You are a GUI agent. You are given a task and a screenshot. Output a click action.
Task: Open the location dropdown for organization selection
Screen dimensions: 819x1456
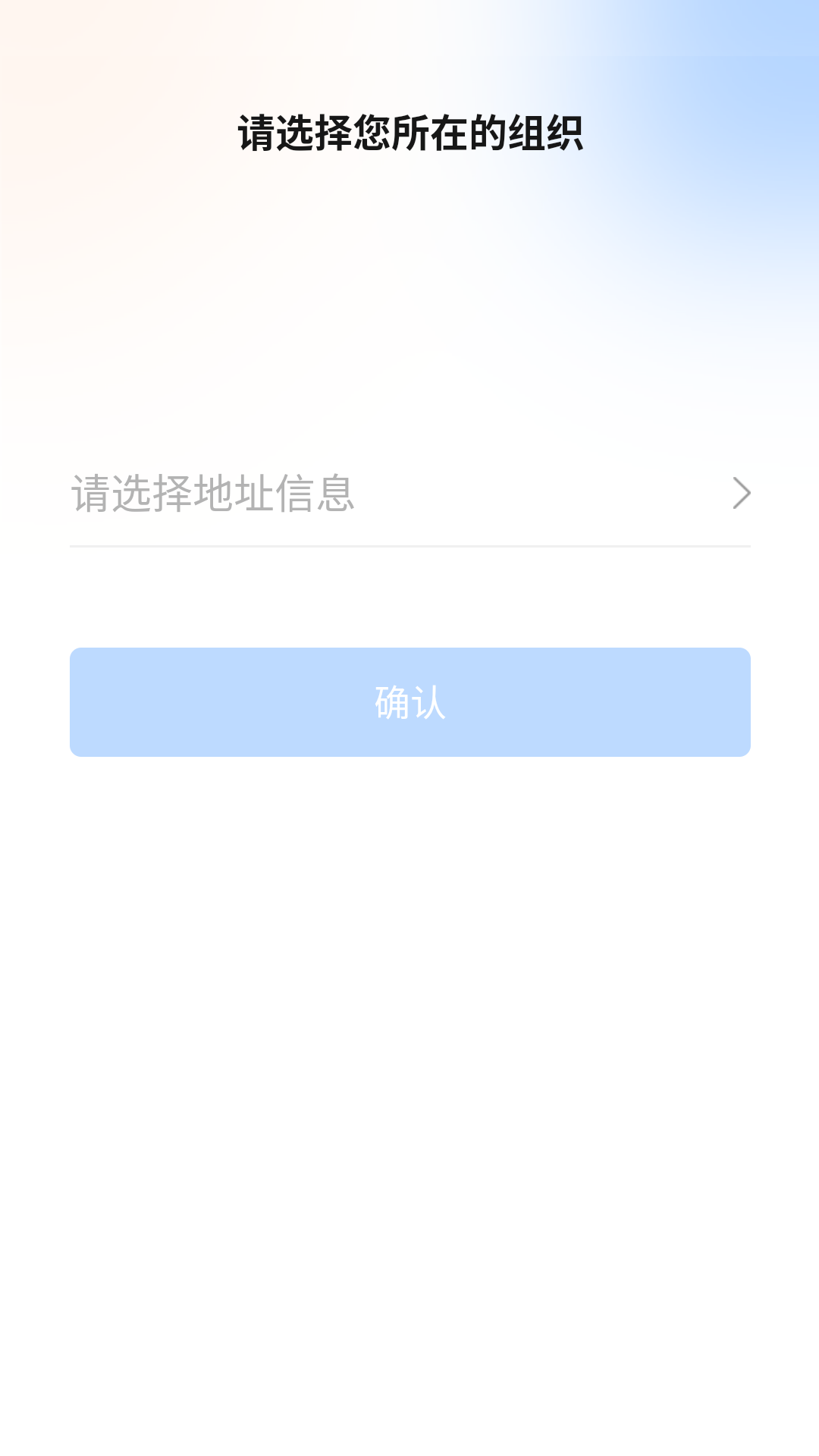click(409, 493)
